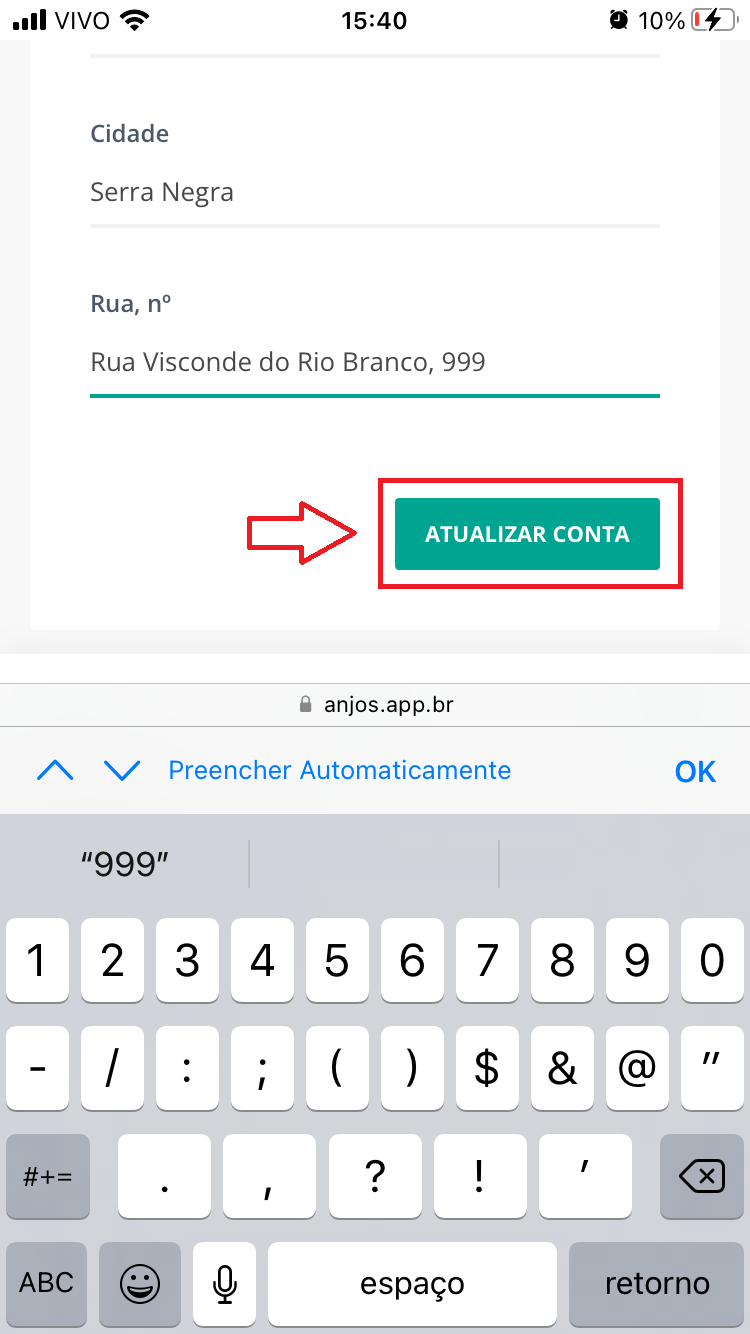Start dictation with the microphone key
The image size is (750, 1334).
coord(225,1283)
